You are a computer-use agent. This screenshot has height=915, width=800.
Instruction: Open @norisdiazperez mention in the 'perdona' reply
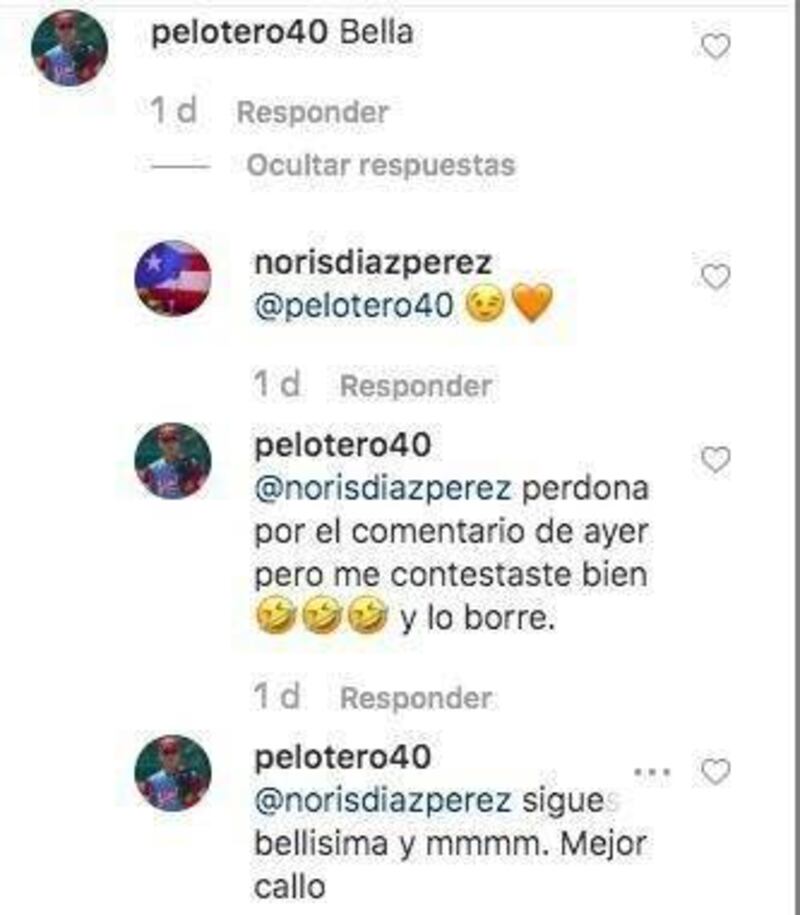(383, 490)
